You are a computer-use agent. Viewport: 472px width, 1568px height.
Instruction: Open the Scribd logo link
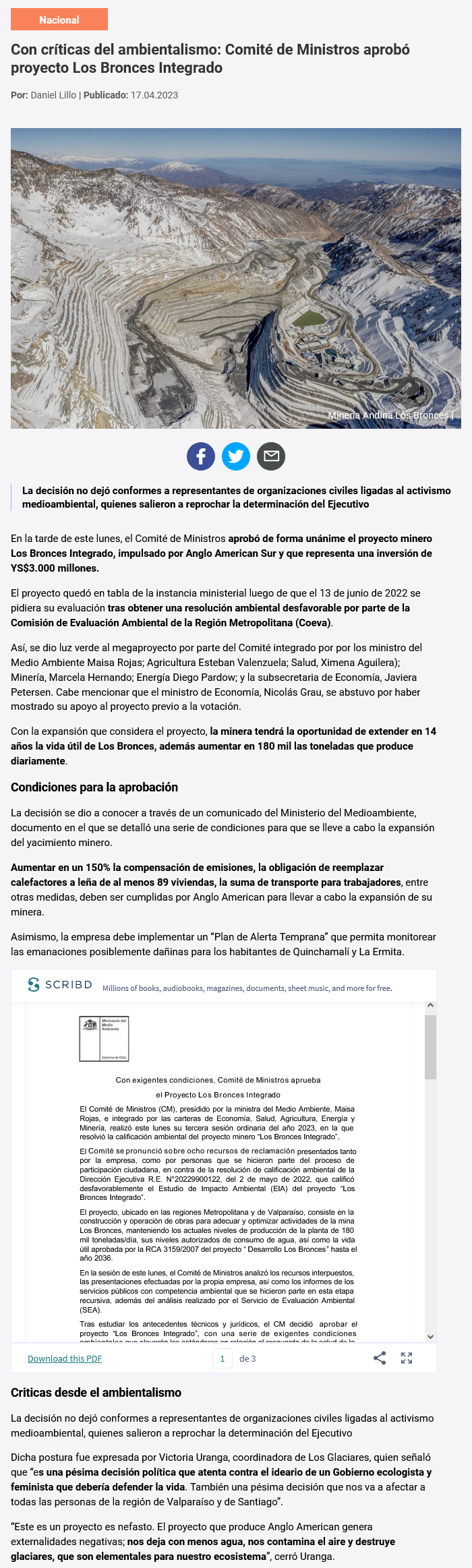click(x=60, y=985)
